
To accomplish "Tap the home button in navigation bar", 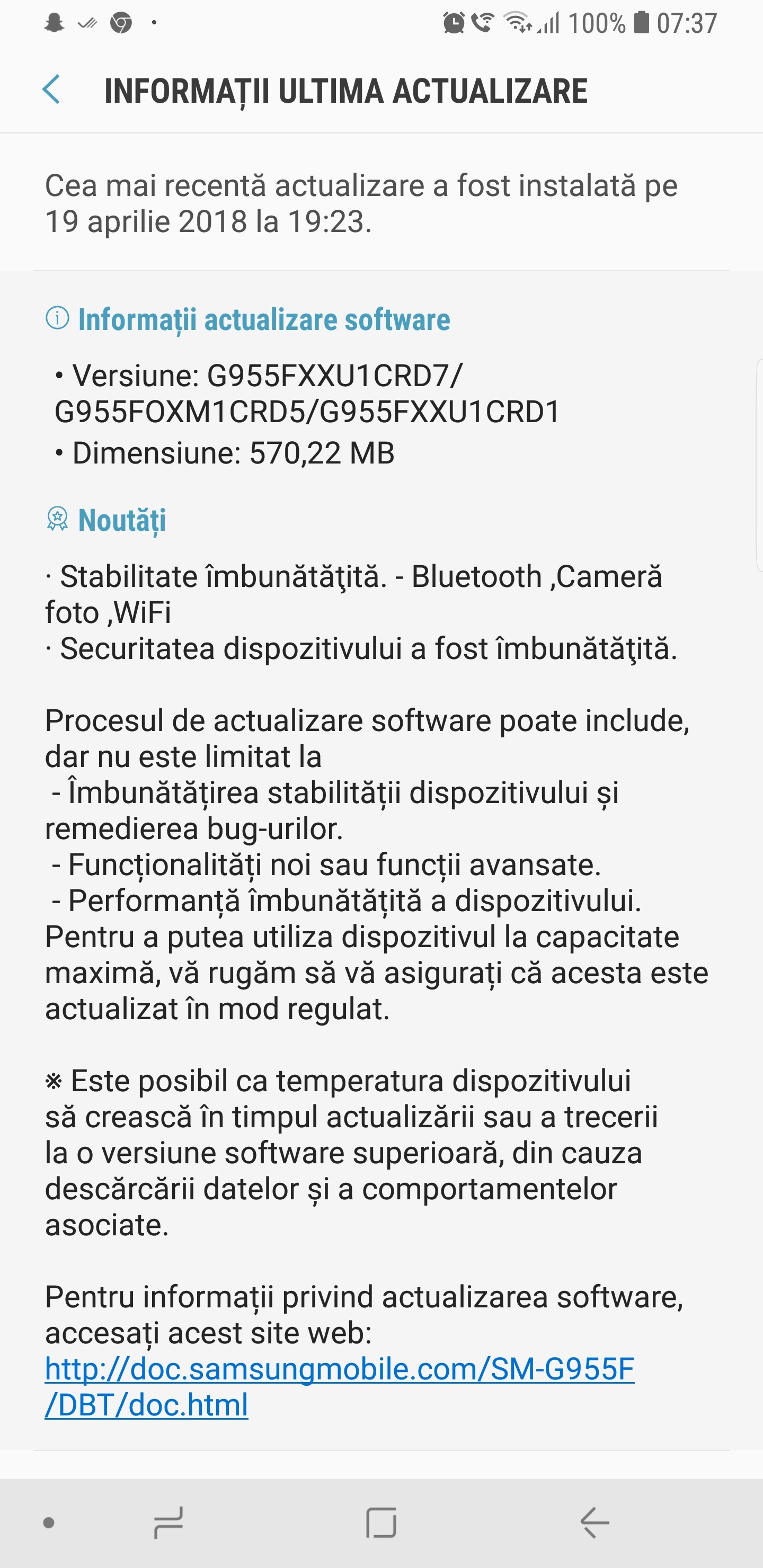I will pyautogui.click(x=382, y=1523).
